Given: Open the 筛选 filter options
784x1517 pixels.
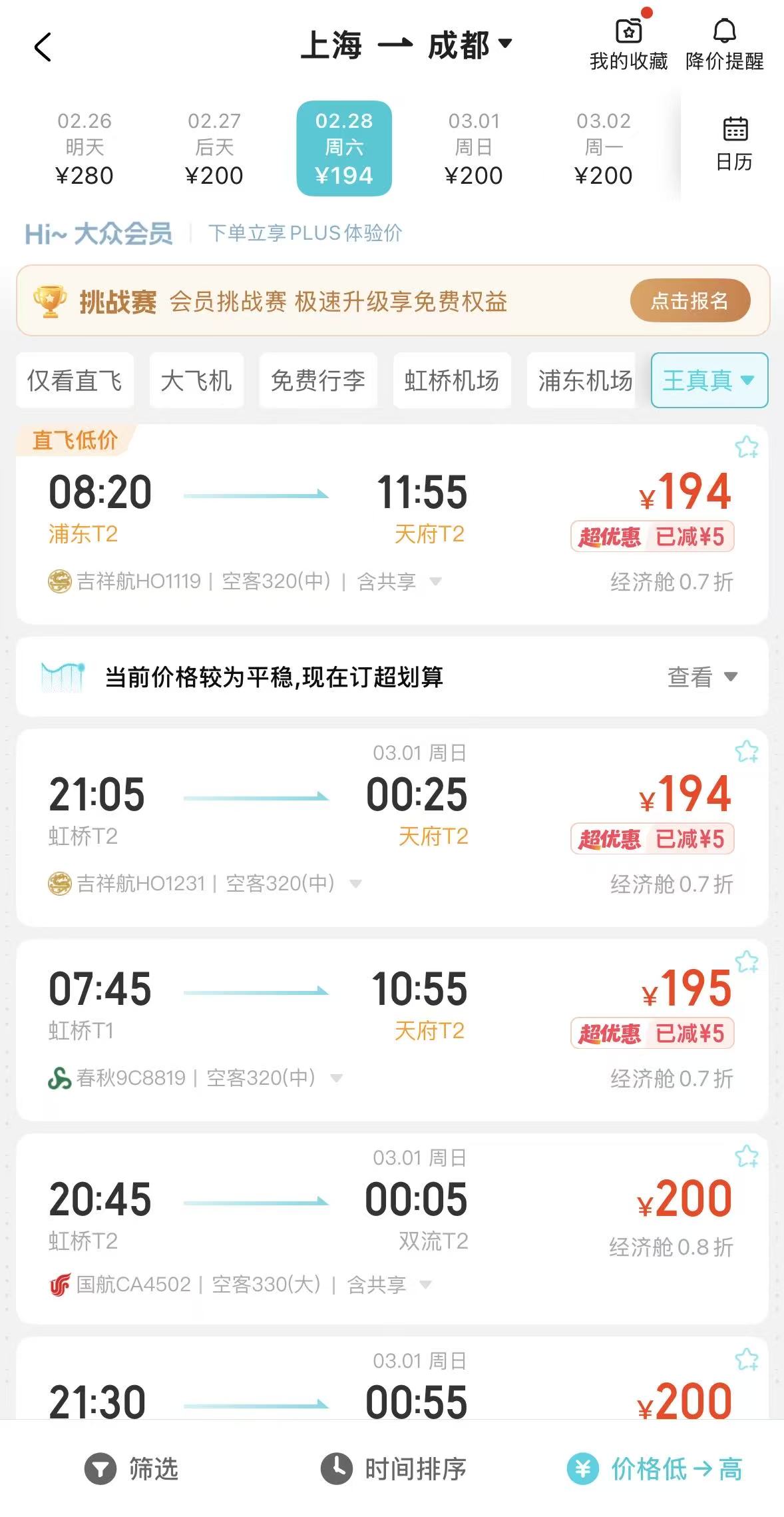Looking at the screenshot, I should pyautogui.click(x=132, y=1468).
